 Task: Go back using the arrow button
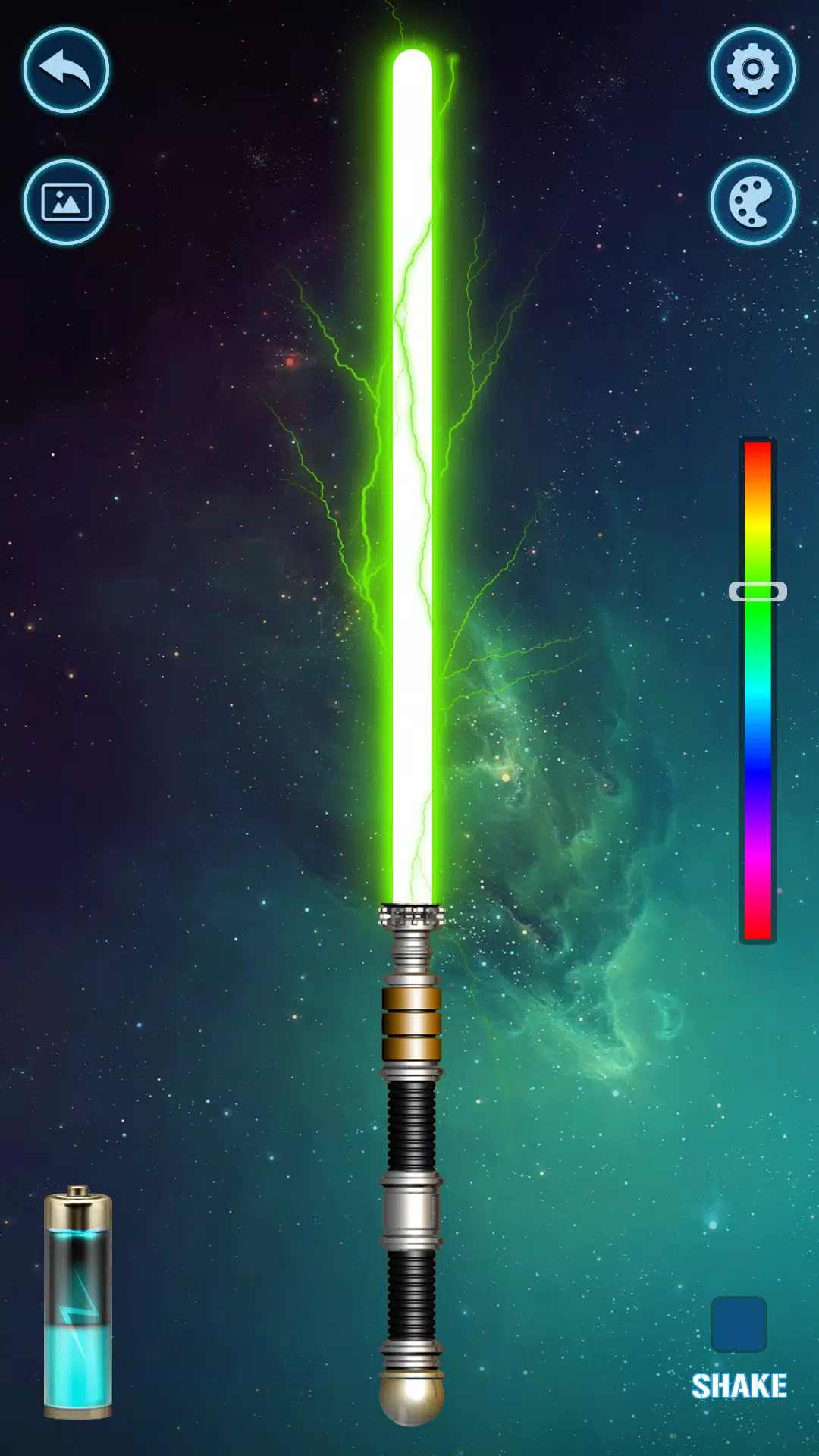[66, 71]
